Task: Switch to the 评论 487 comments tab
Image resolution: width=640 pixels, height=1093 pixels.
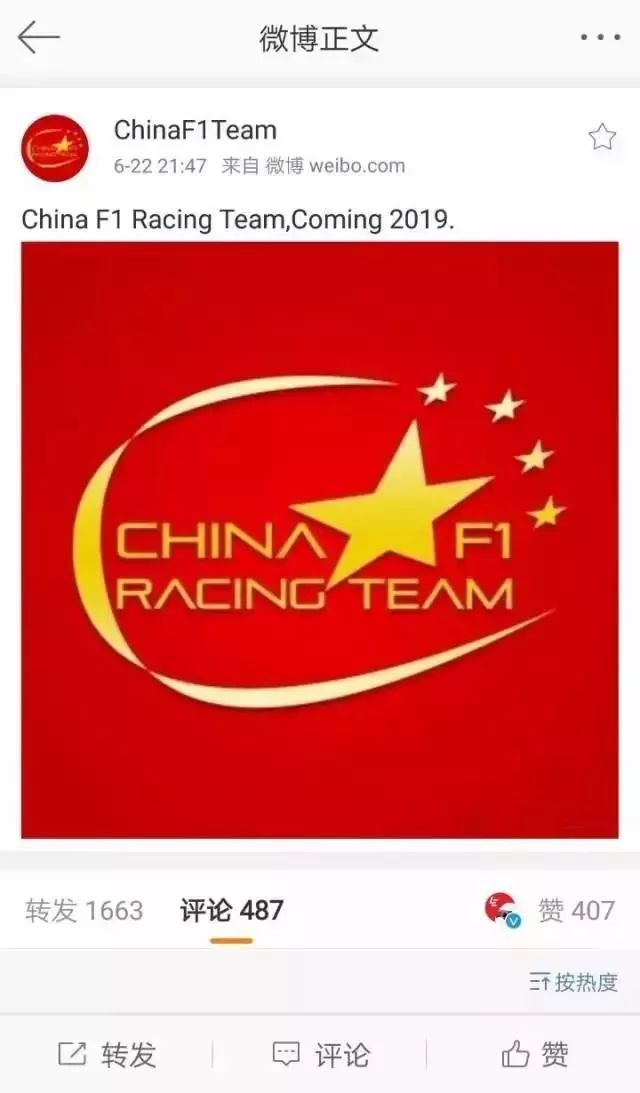Action: click(x=232, y=910)
